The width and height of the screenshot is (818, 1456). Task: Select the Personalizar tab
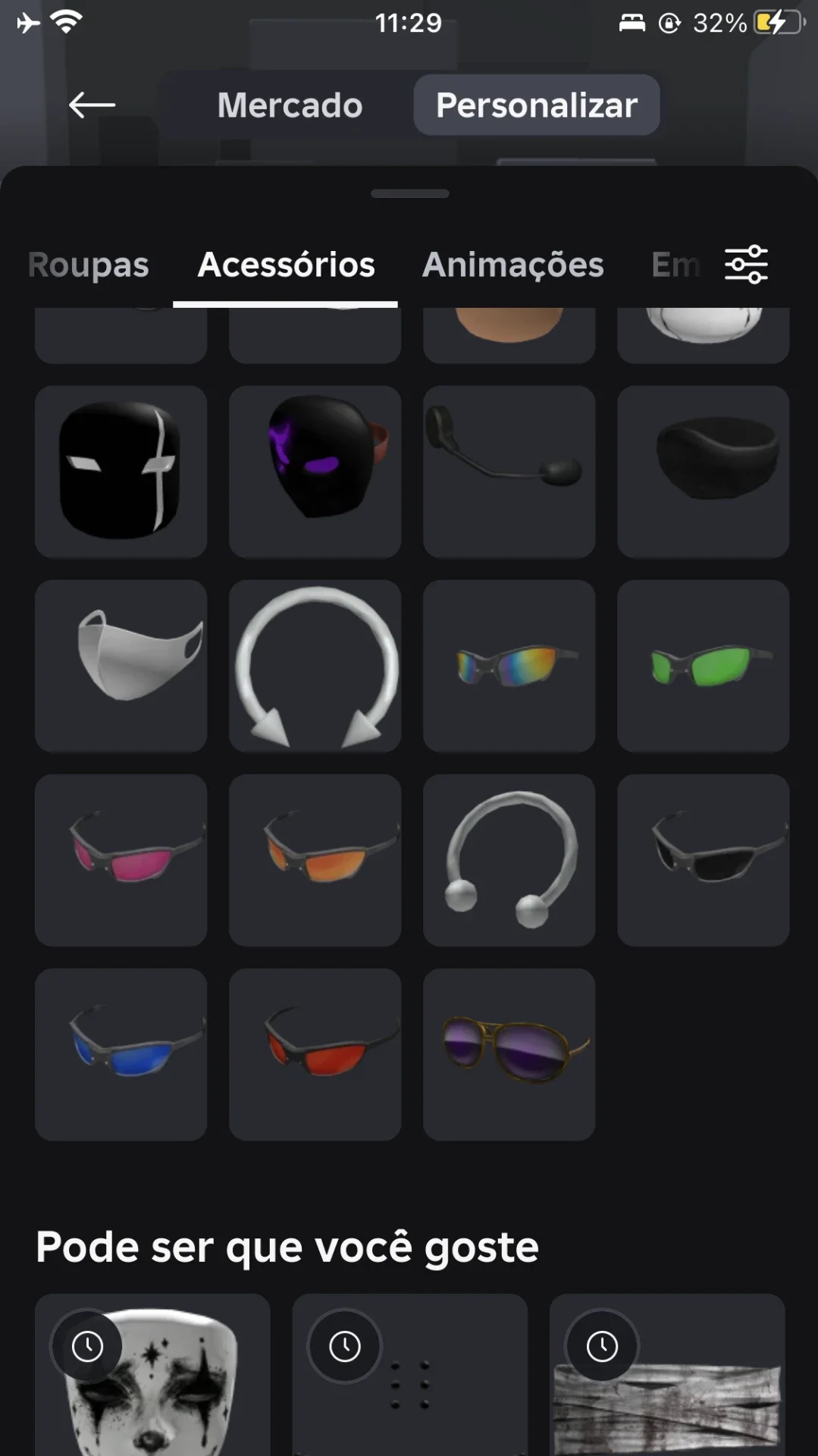pos(537,105)
